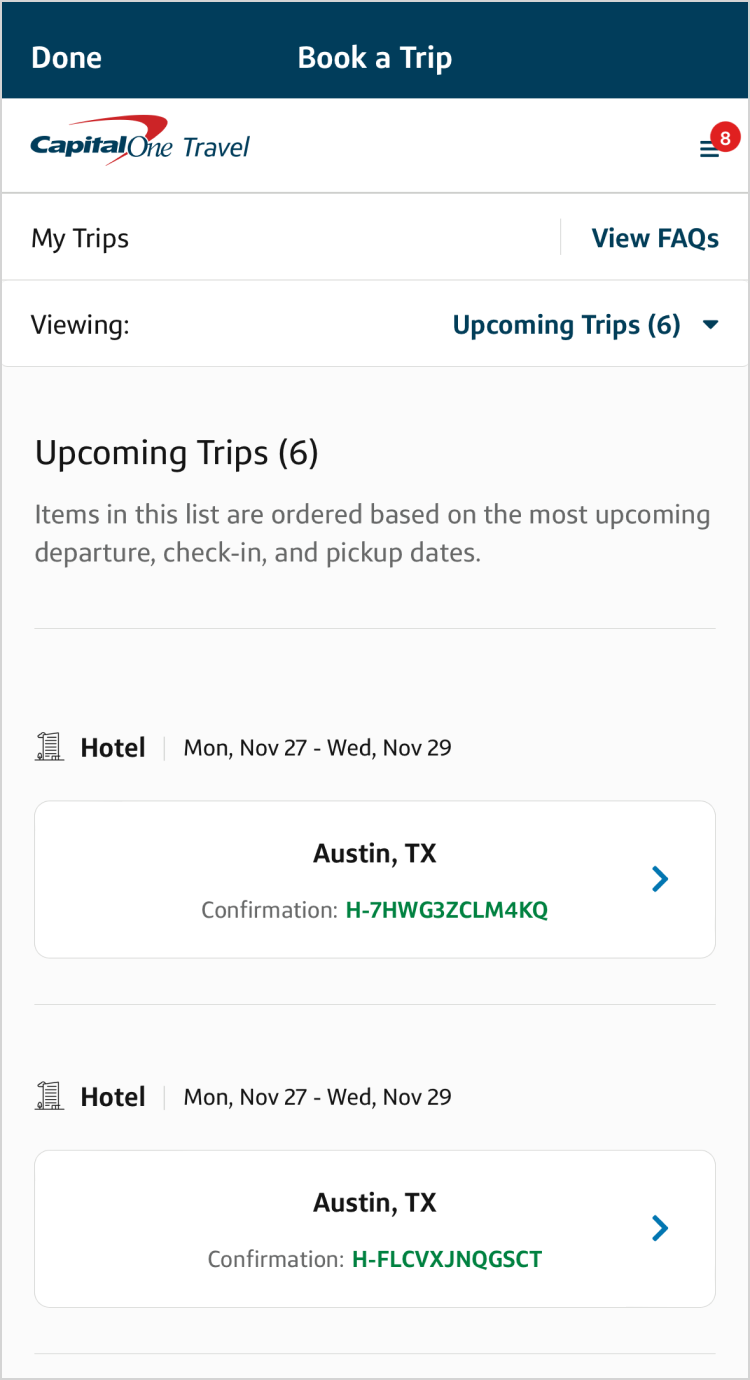The image size is (750, 1380).
Task: Tap Done in the top navigation bar
Action: (x=66, y=57)
